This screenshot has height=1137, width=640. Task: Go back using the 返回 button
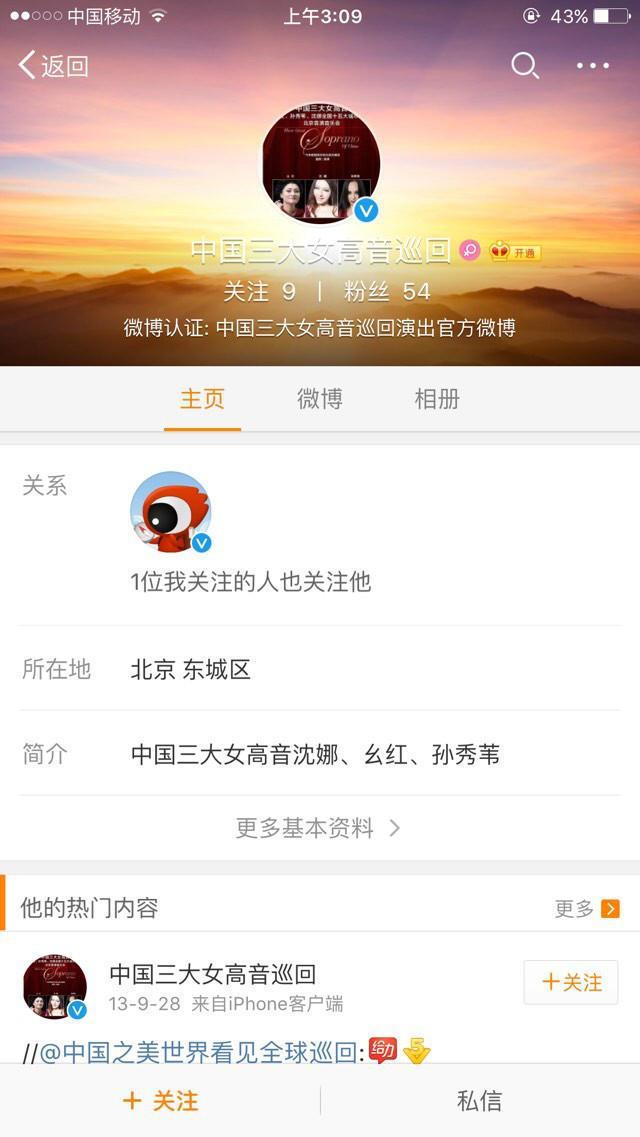[x=54, y=66]
